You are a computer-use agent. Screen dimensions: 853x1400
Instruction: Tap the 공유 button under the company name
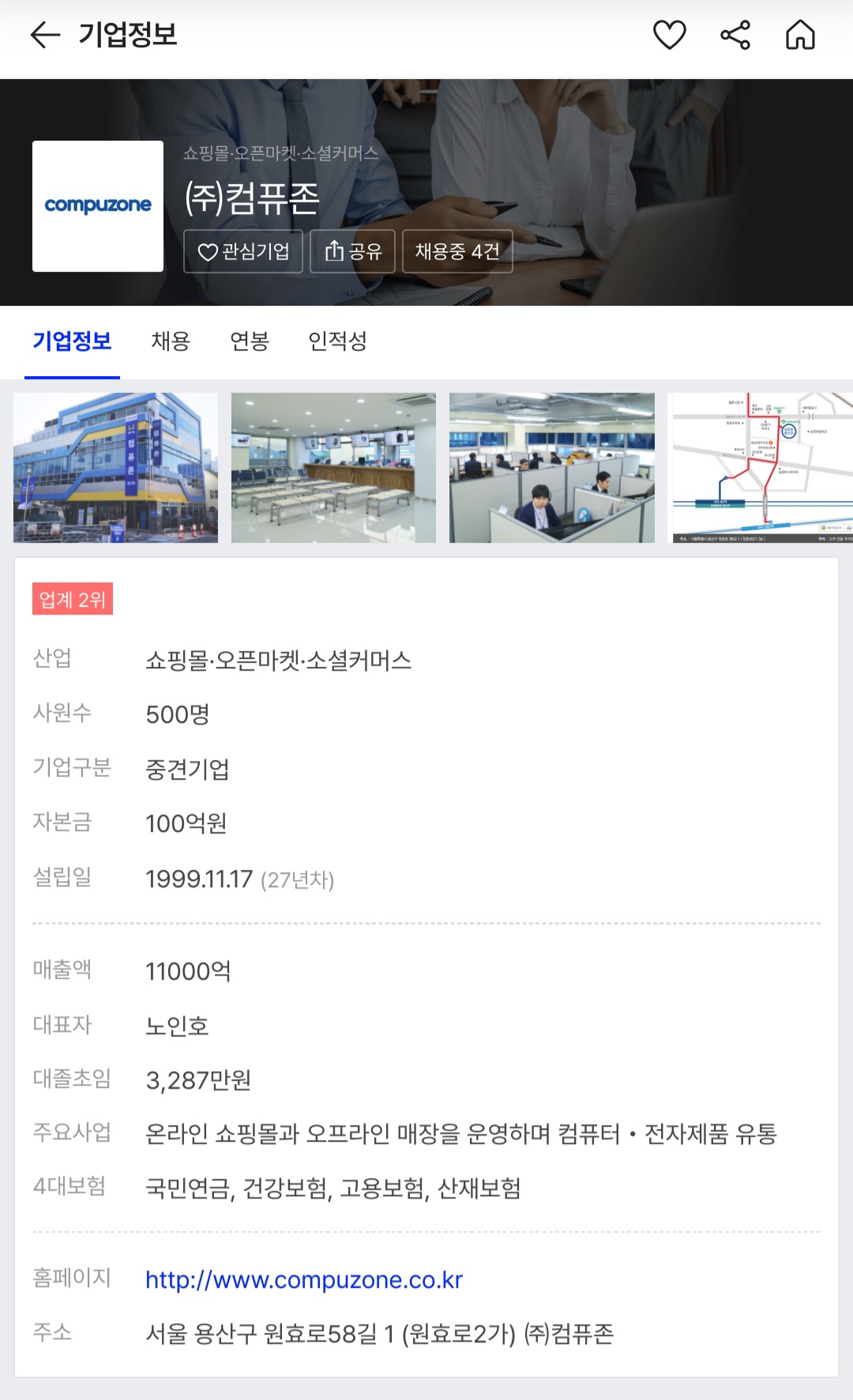[x=352, y=251]
